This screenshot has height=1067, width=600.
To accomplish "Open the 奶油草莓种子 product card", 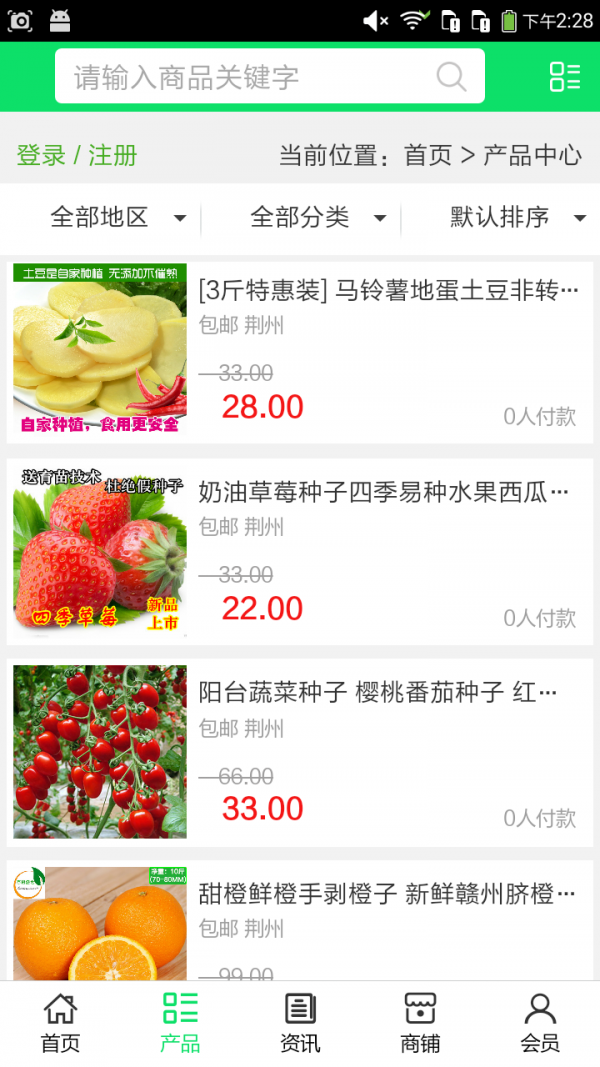I will (300, 551).
